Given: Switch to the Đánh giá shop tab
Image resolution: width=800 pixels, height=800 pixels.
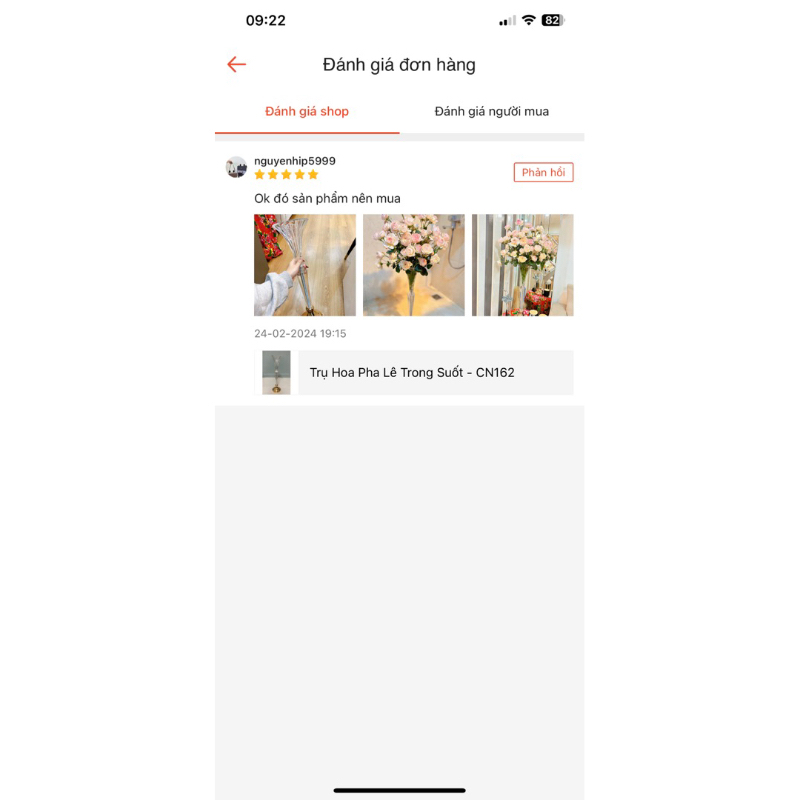Looking at the screenshot, I should (x=307, y=112).
